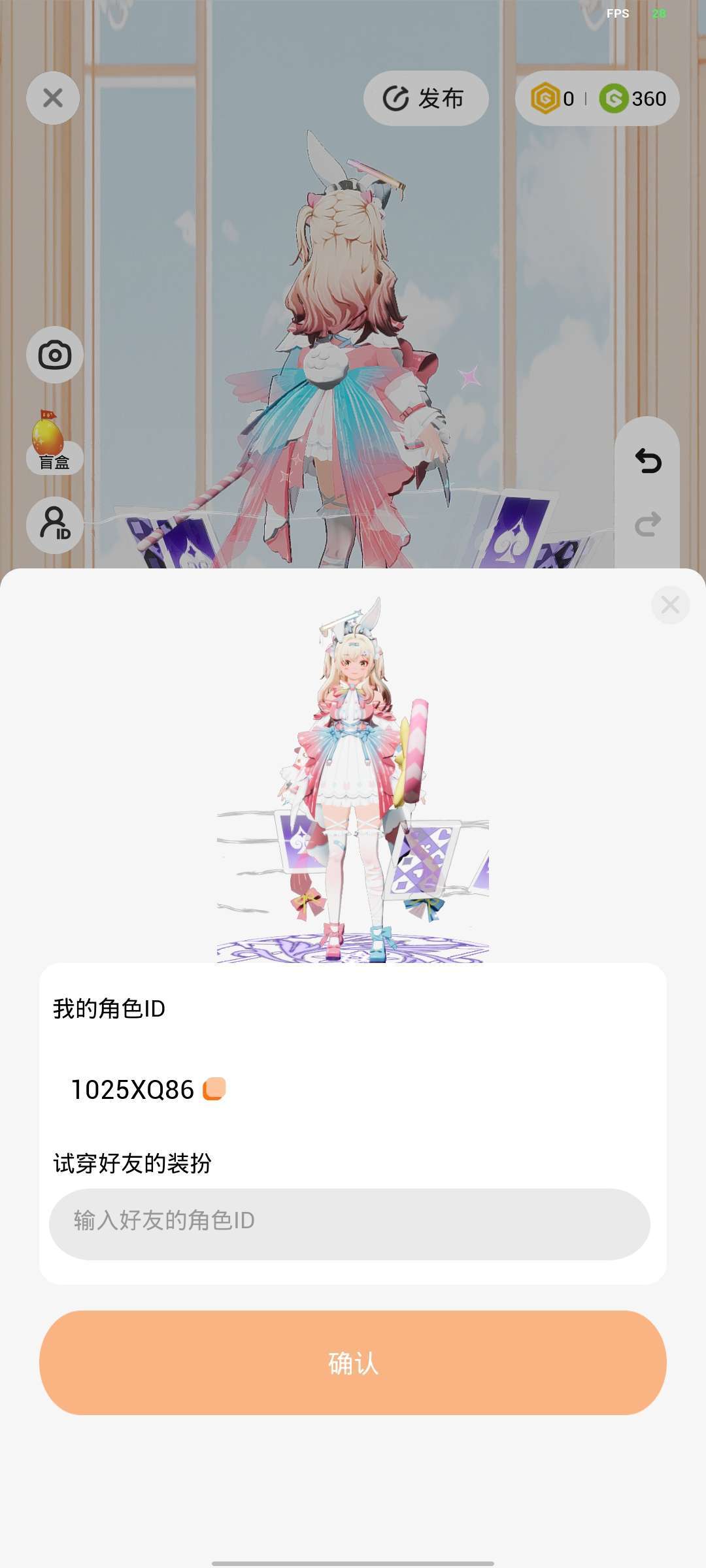Close the avatar editor with the X button
Screen dimensions: 706x1568
(x=53, y=98)
